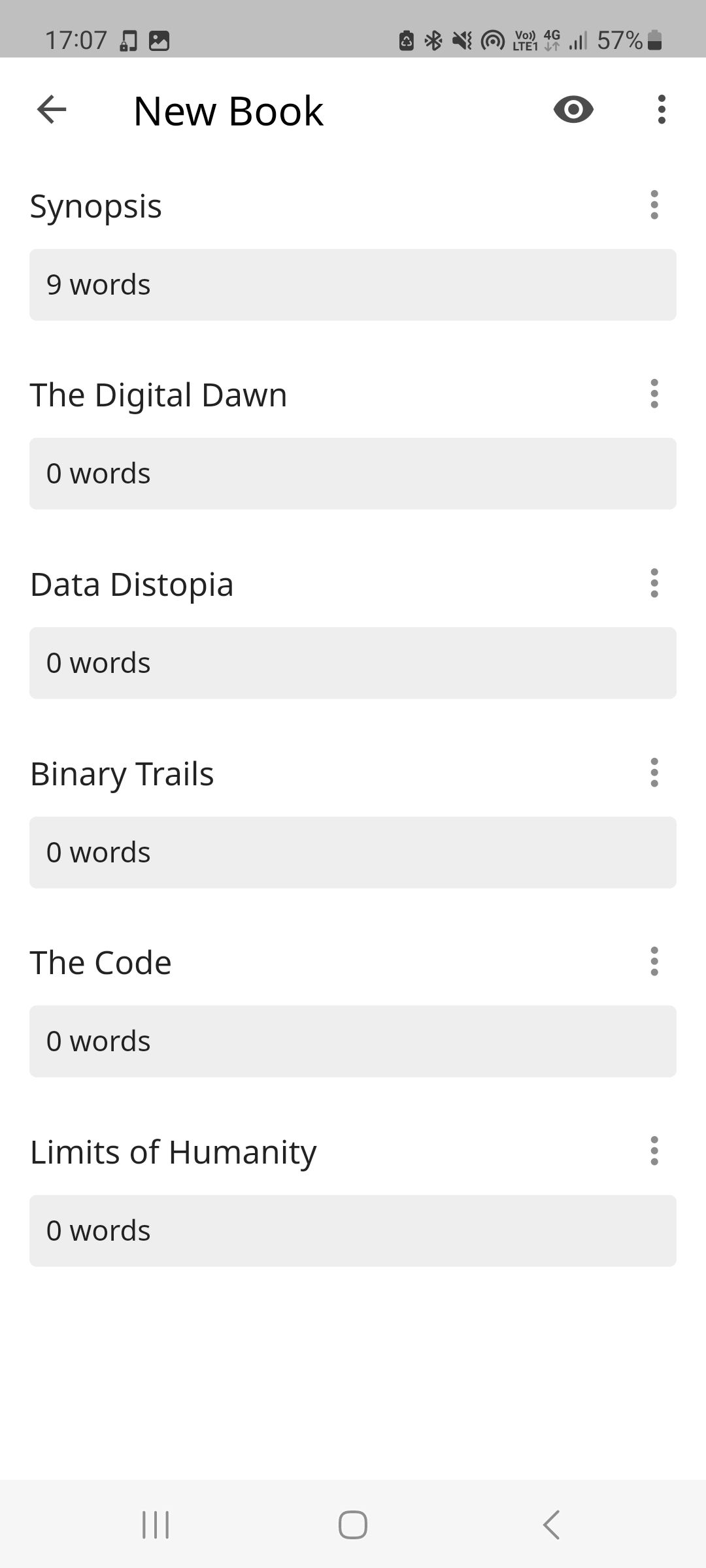
Task: Open the overflow menu in the top bar
Action: coord(662,110)
